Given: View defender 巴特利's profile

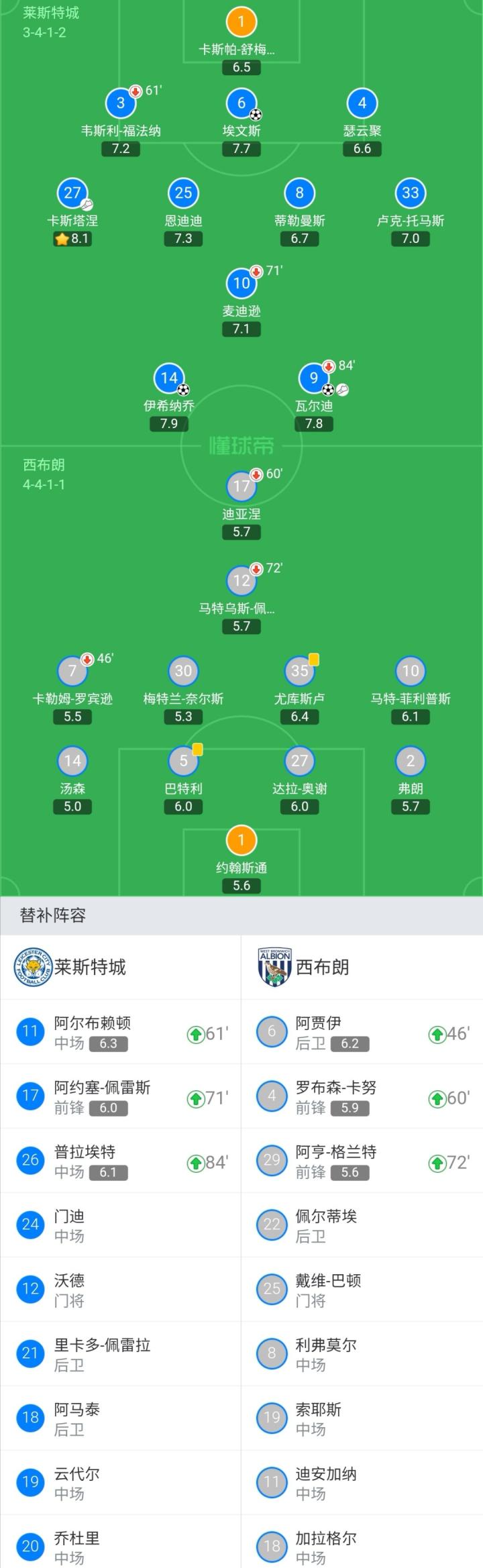Looking at the screenshot, I should pos(183,761).
